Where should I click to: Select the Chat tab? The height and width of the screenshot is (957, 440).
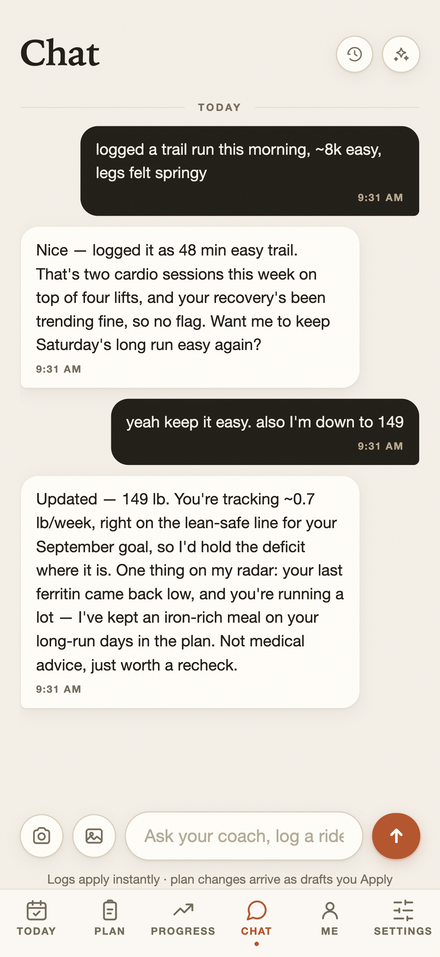pyautogui.click(x=256, y=919)
